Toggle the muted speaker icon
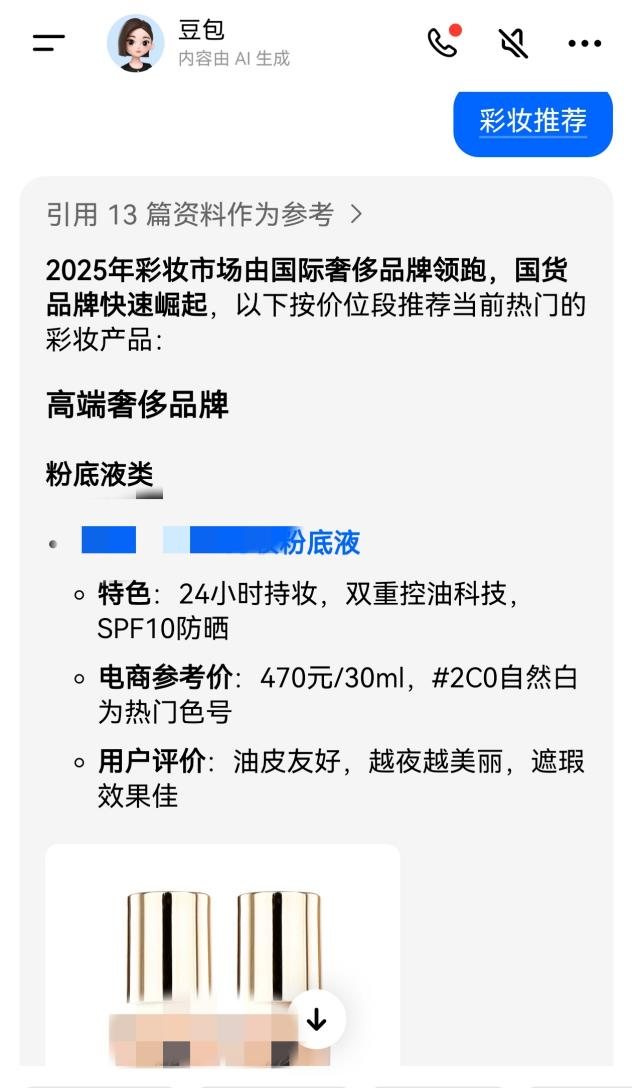 pyautogui.click(x=513, y=43)
